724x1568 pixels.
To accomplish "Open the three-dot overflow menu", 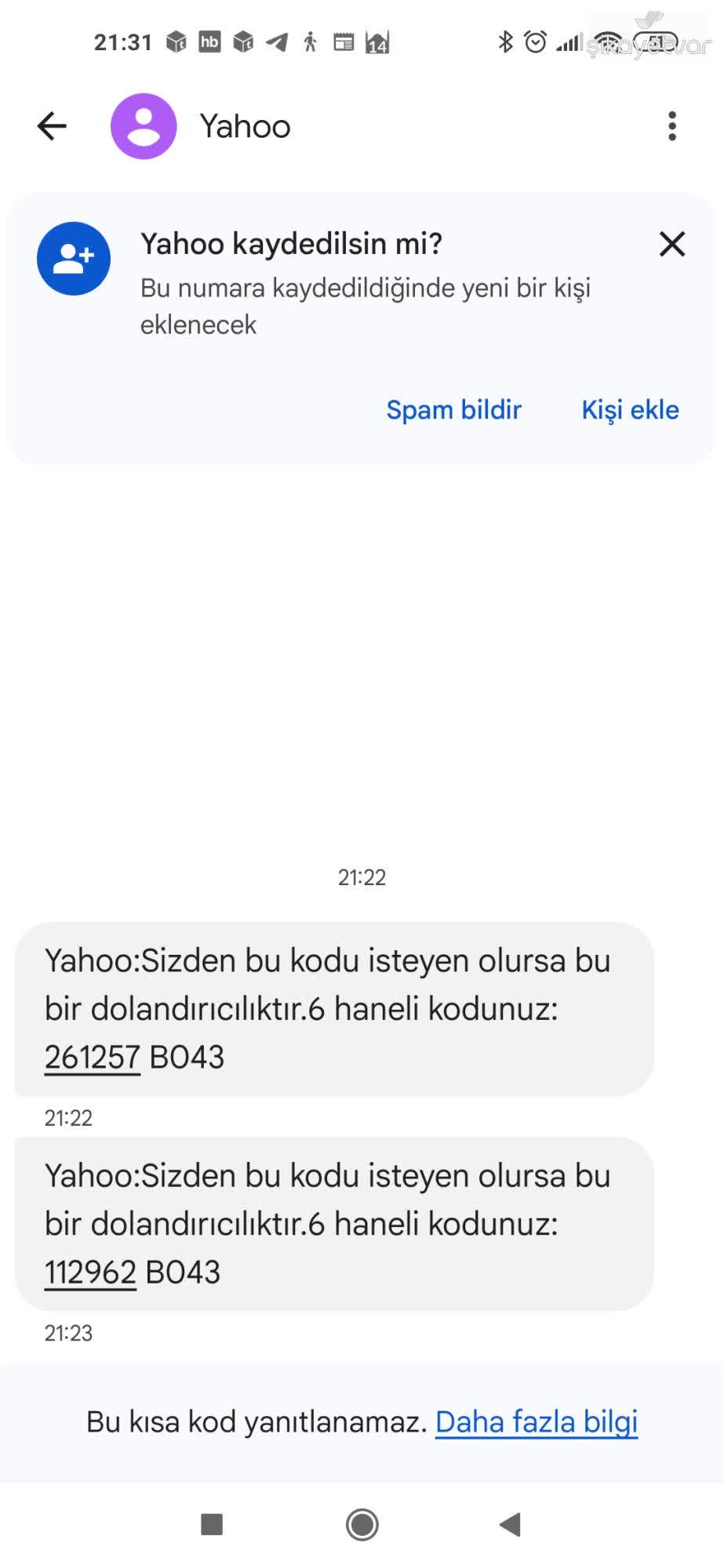I will (x=672, y=126).
